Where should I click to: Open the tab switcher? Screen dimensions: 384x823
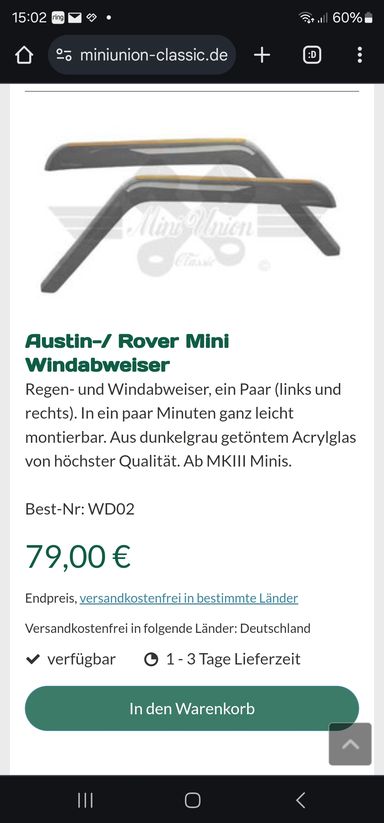coord(312,55)
